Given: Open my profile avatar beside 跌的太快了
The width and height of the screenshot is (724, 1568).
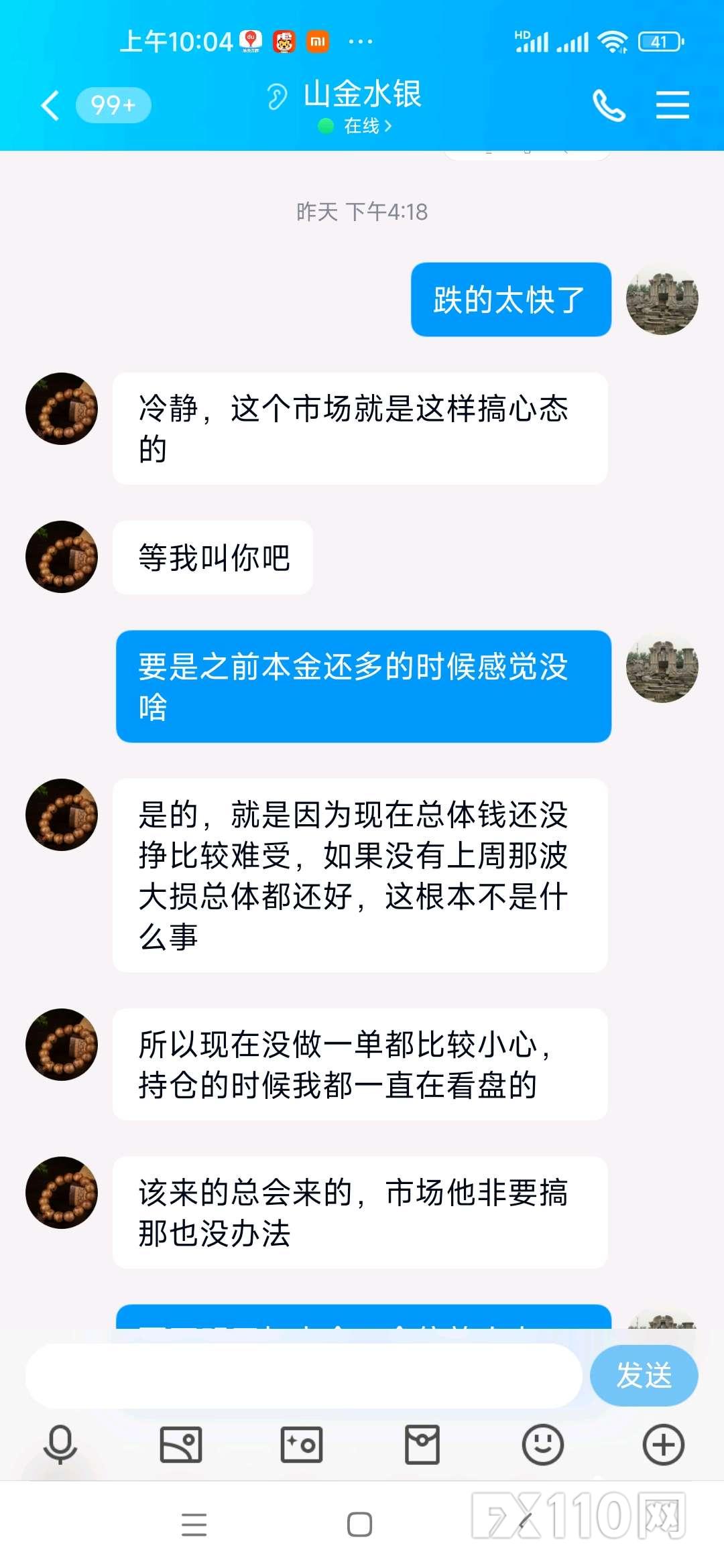Looking at the screenshot, I should [662, 300].
